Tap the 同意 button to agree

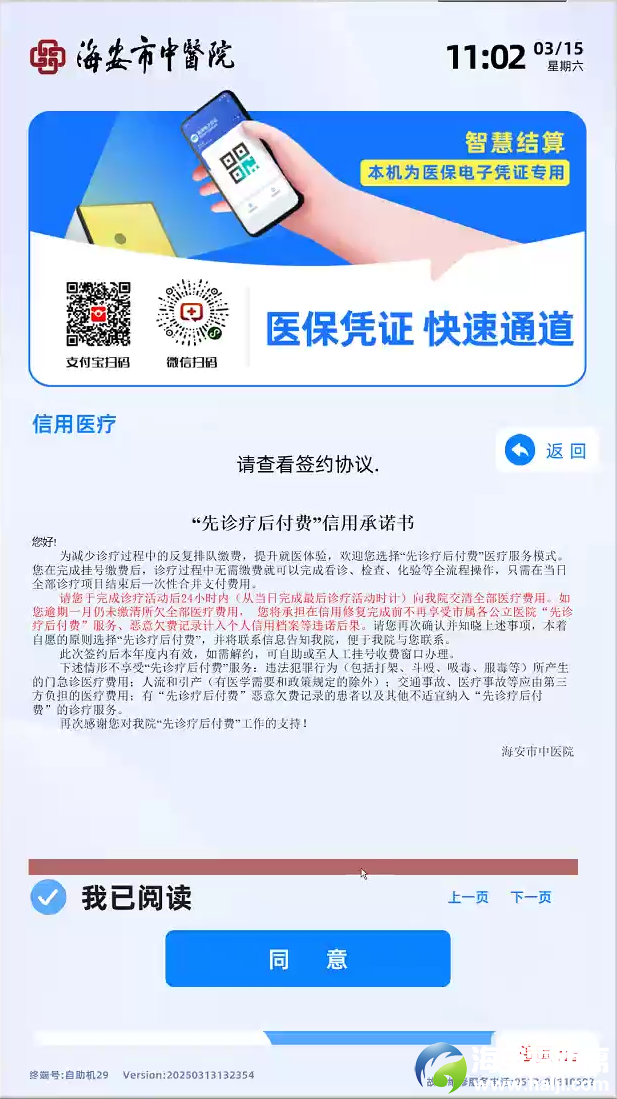[308, 959]
